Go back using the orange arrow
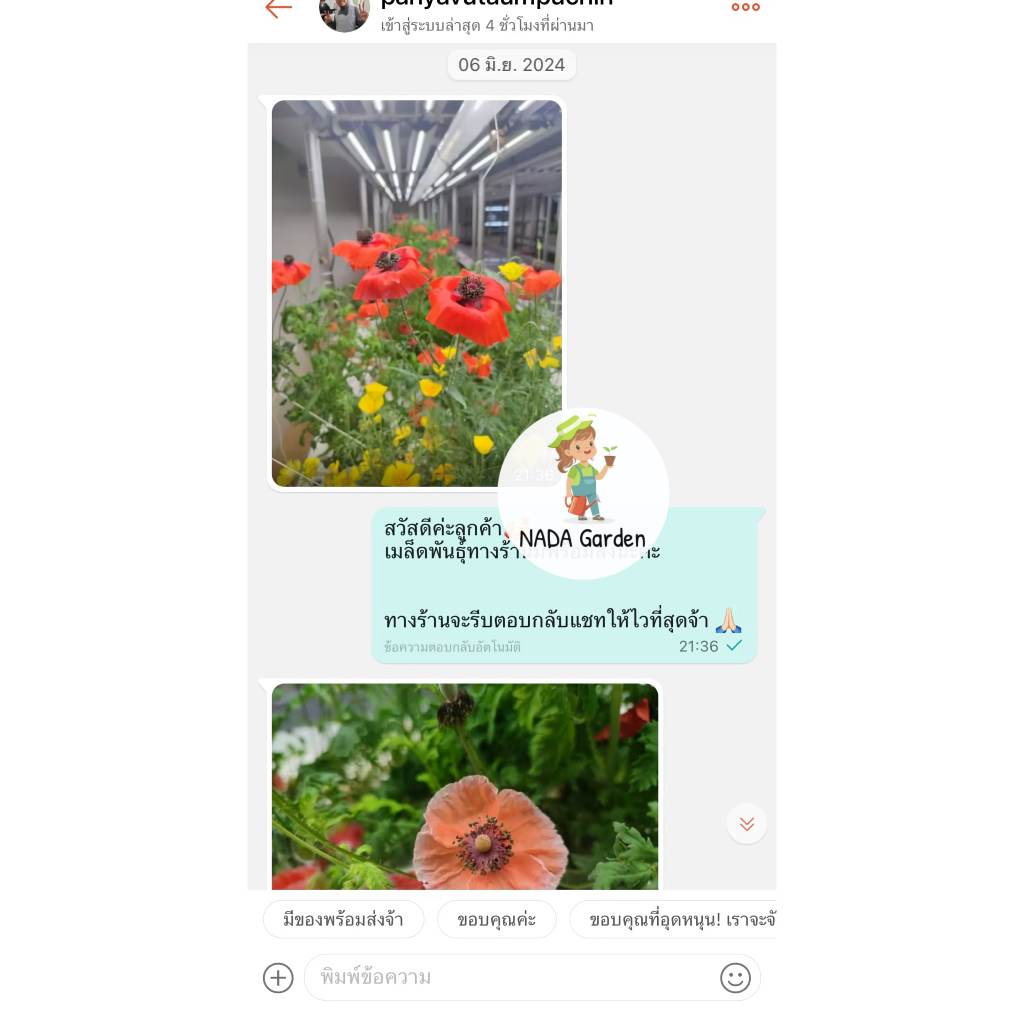 pos(278,8)
